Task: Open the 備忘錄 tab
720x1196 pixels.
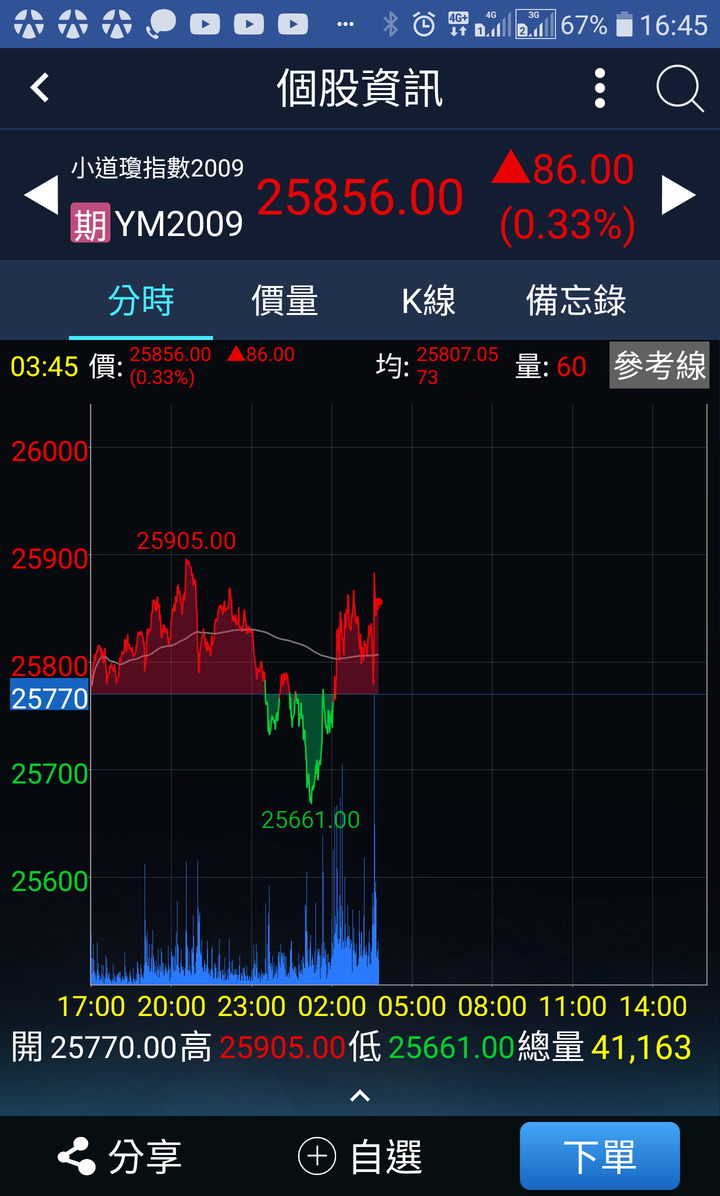Action: tap(577, 301)
